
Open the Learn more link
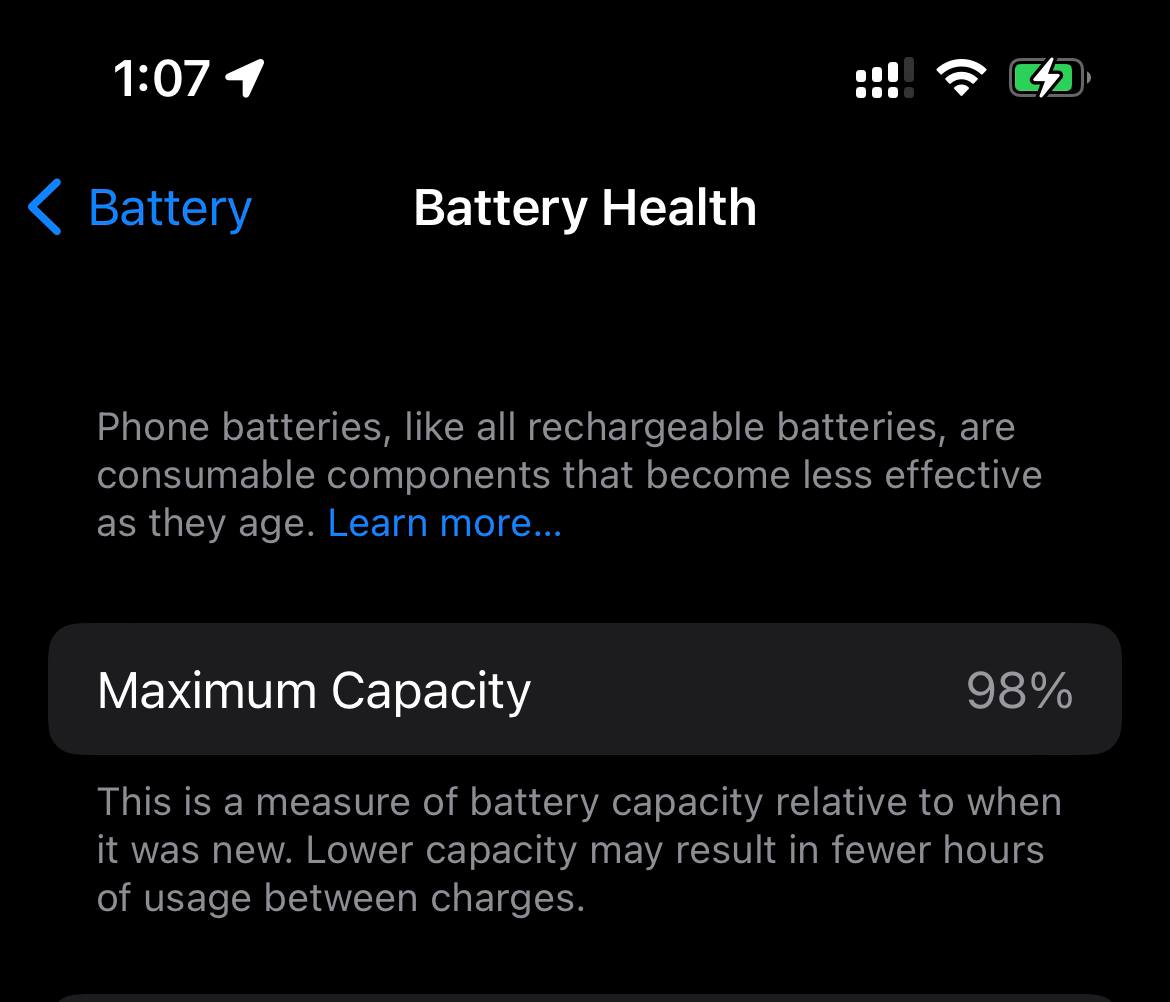tap(444, 523)
